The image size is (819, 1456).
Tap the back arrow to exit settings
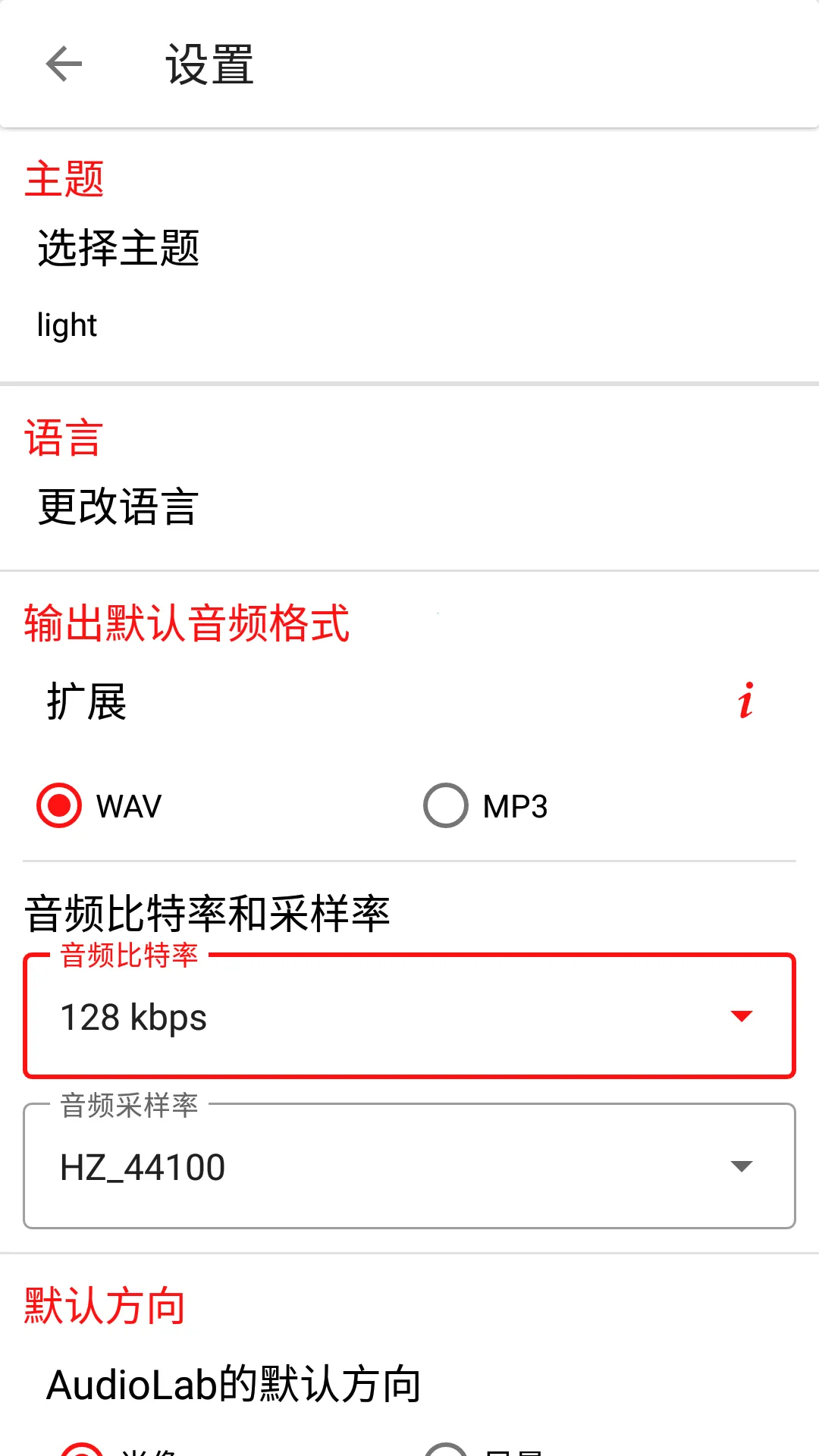coord(64,63)
